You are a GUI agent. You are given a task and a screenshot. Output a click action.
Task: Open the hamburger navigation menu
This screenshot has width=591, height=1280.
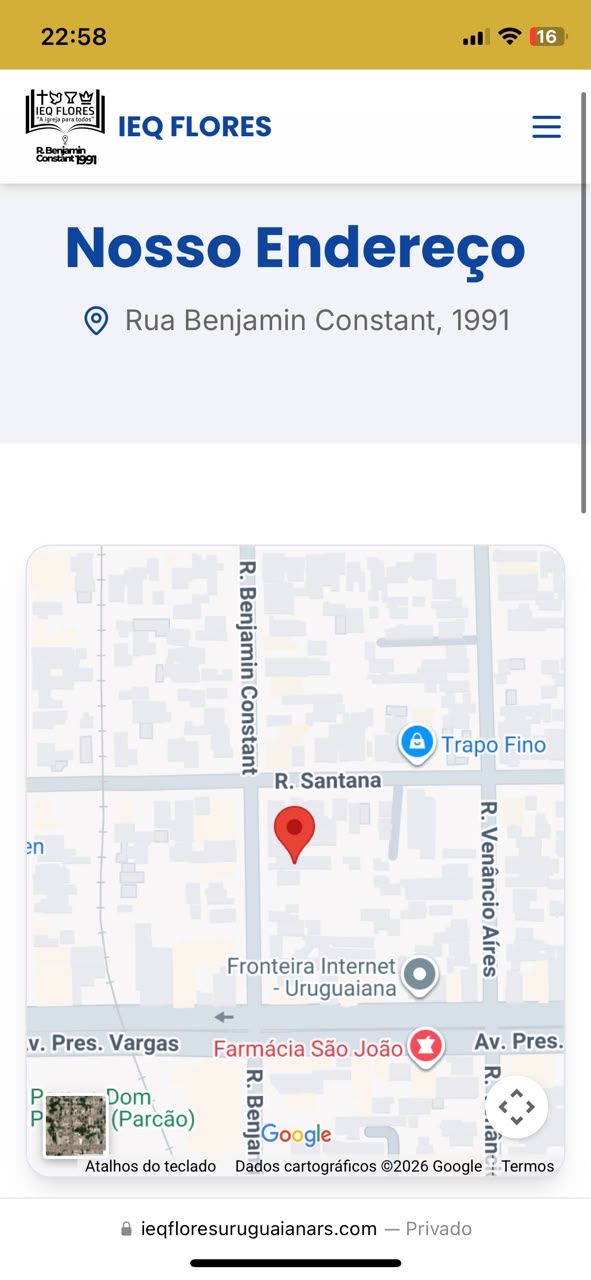[546, 127]
